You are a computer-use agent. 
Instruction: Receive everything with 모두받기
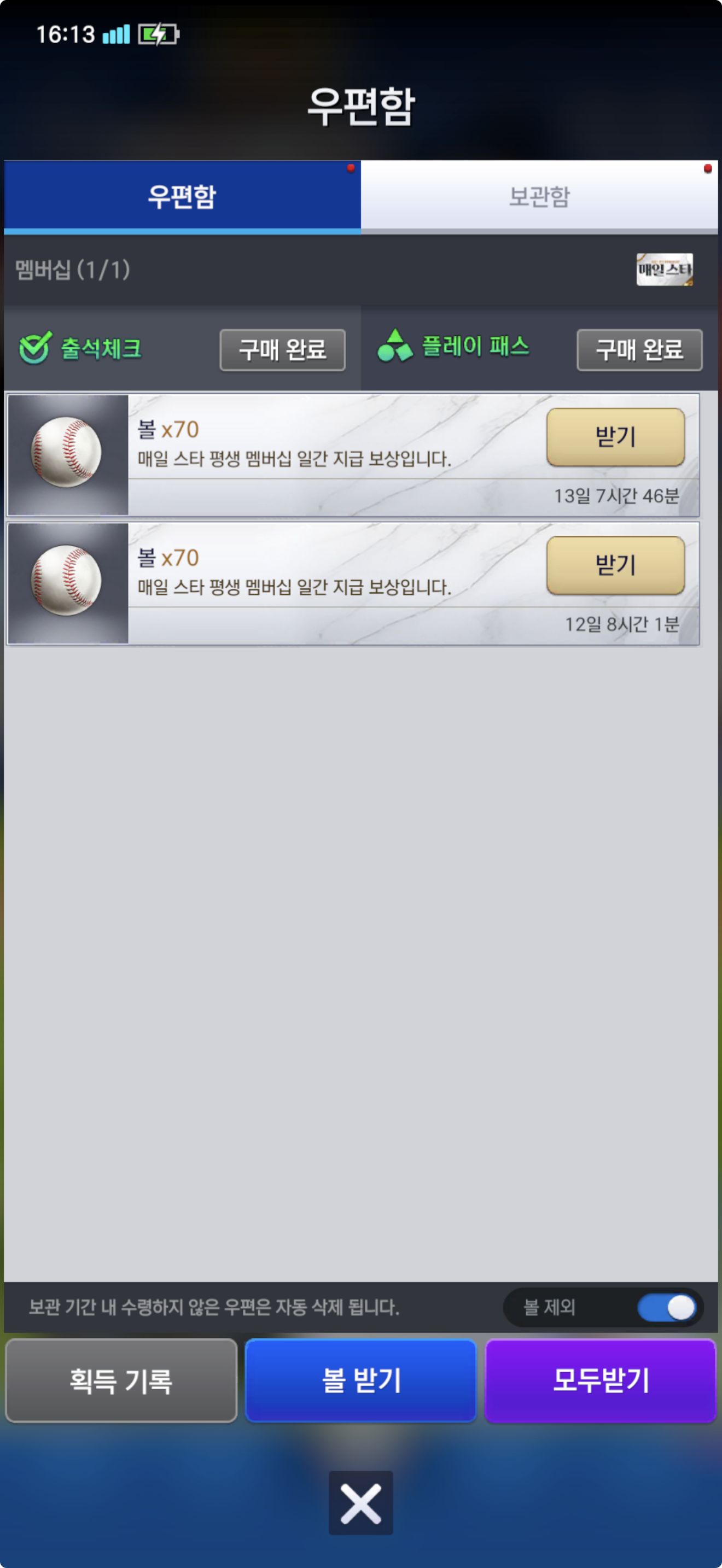click(600, 1380)
